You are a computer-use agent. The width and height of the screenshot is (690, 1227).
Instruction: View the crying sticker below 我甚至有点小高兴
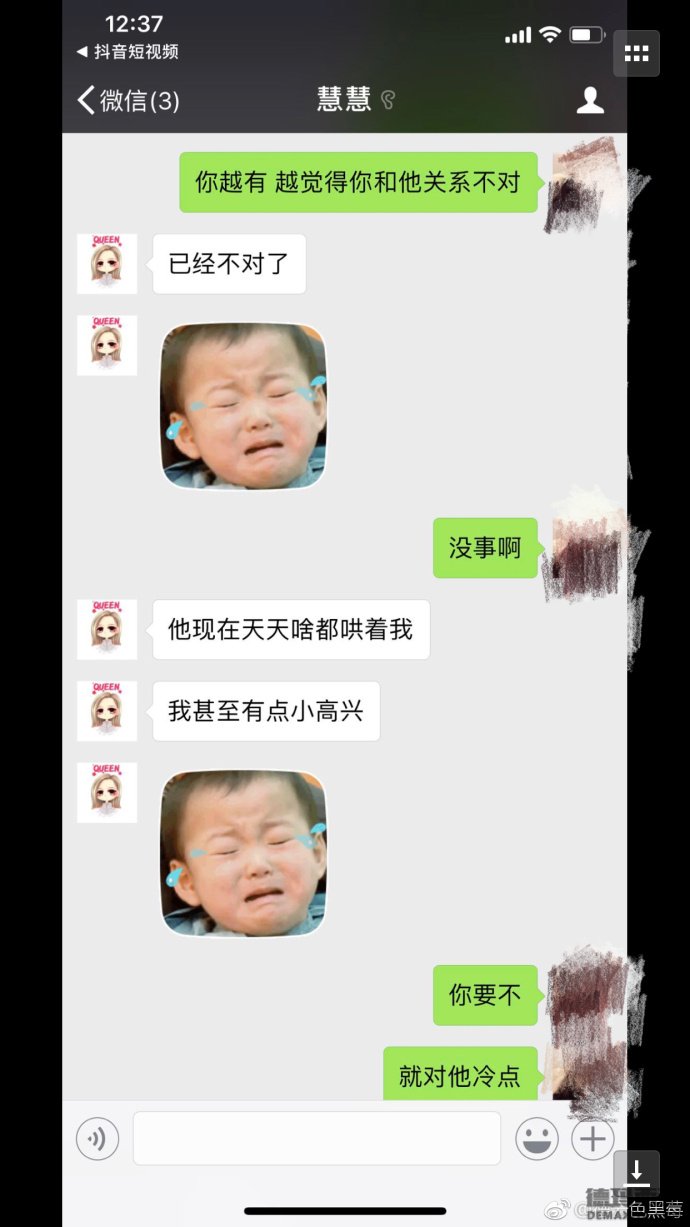point(244,853)
